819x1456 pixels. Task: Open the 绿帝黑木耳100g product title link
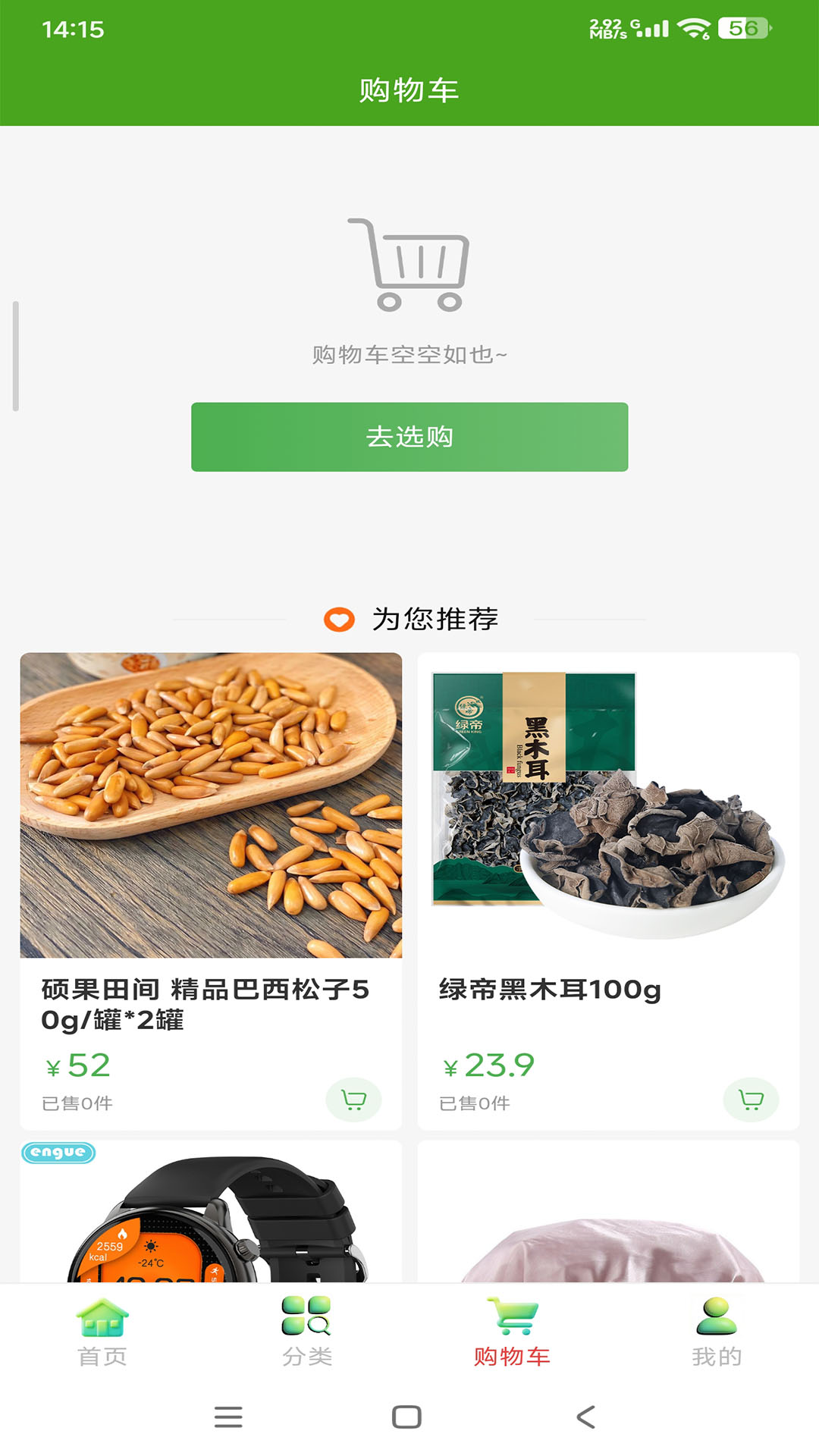pos(548,988)
